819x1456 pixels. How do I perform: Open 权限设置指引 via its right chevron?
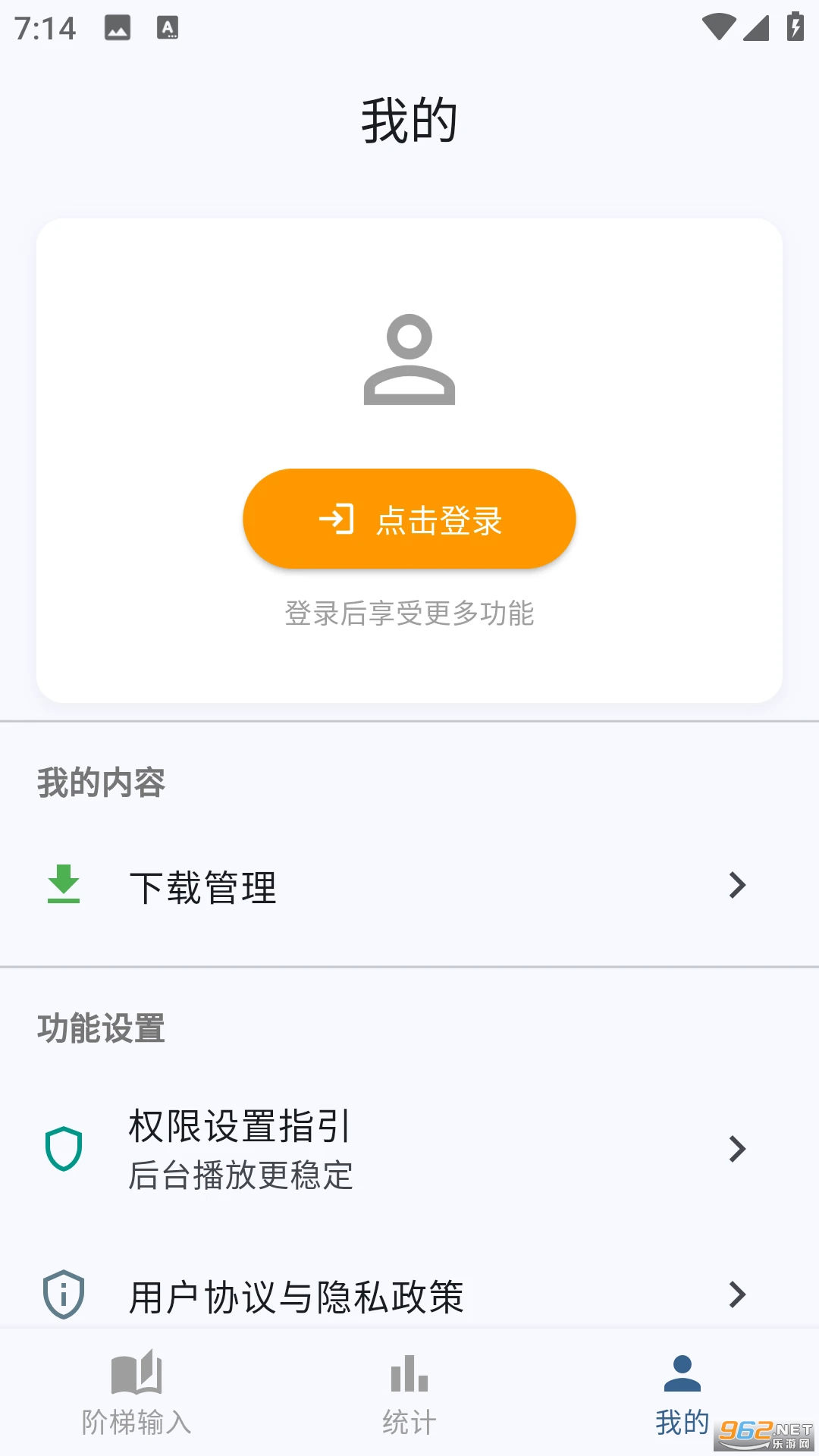pyautogui.click(x=734, y=1150)
